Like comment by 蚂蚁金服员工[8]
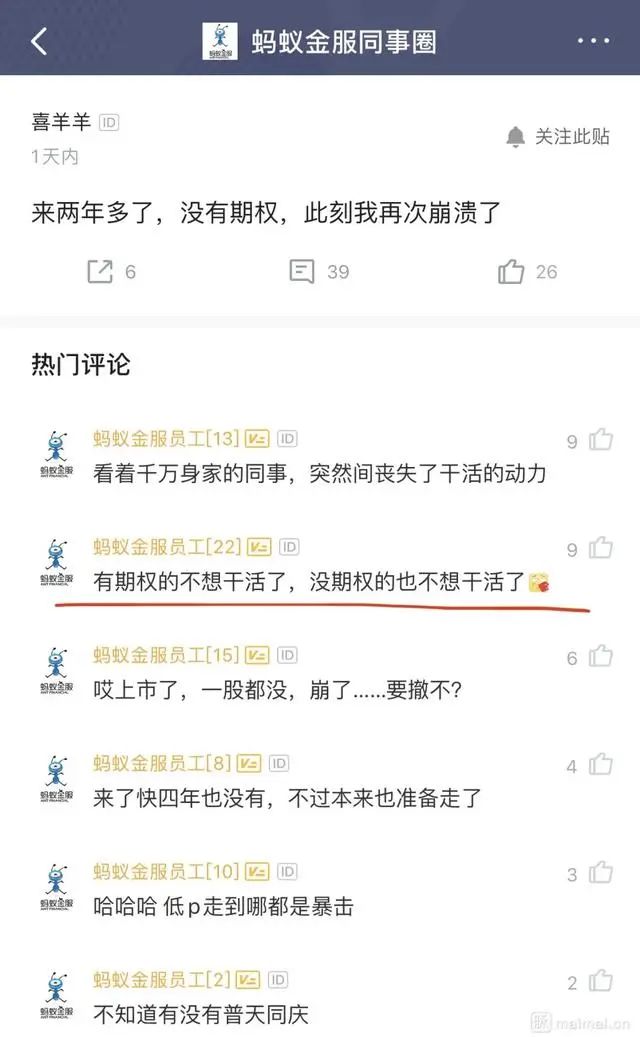Image resolution: width=640 pixels, height=1037 pixels. [600, 766]
